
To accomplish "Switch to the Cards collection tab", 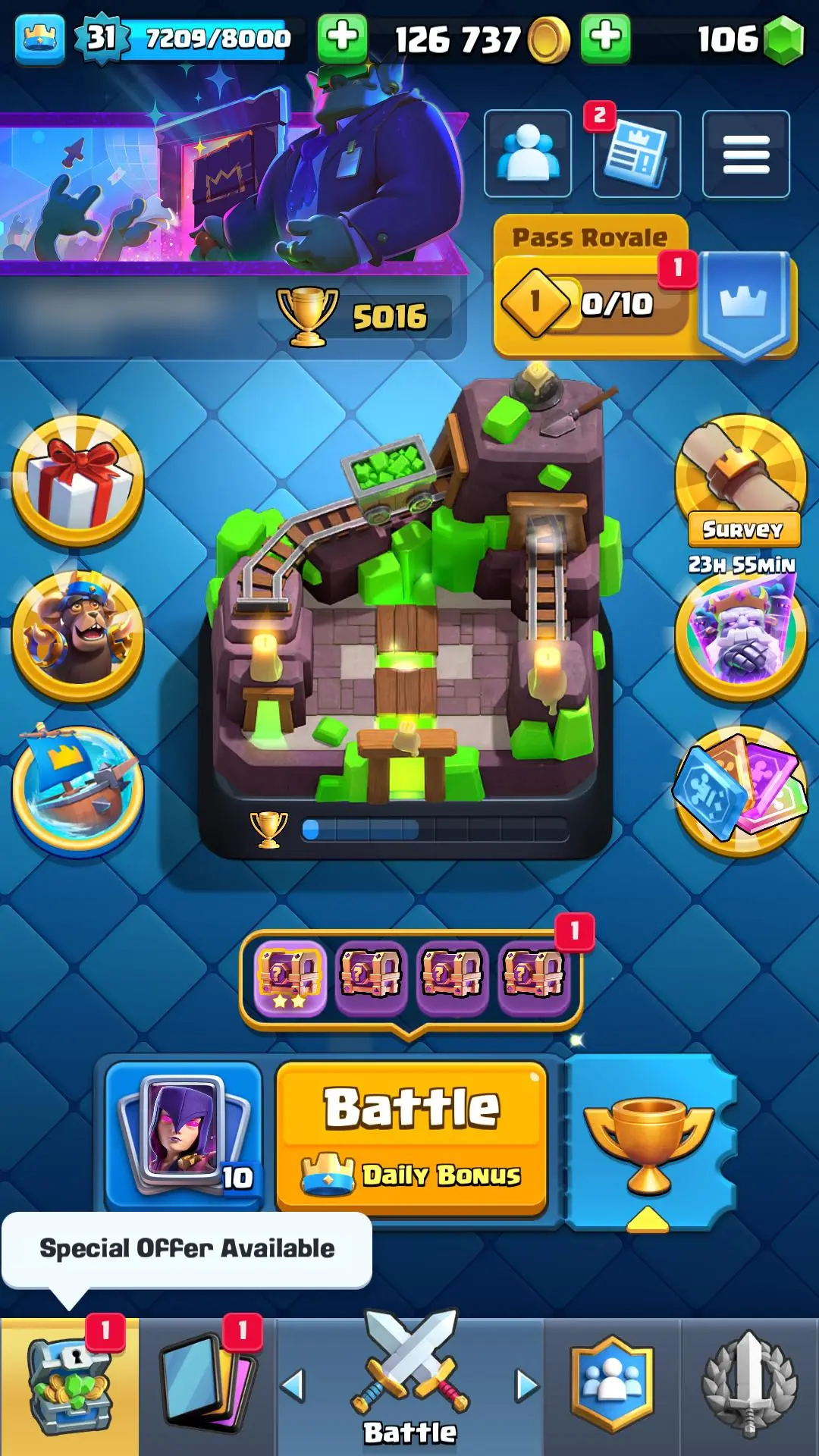I will pyautogui.click(x=207, y=1386).
